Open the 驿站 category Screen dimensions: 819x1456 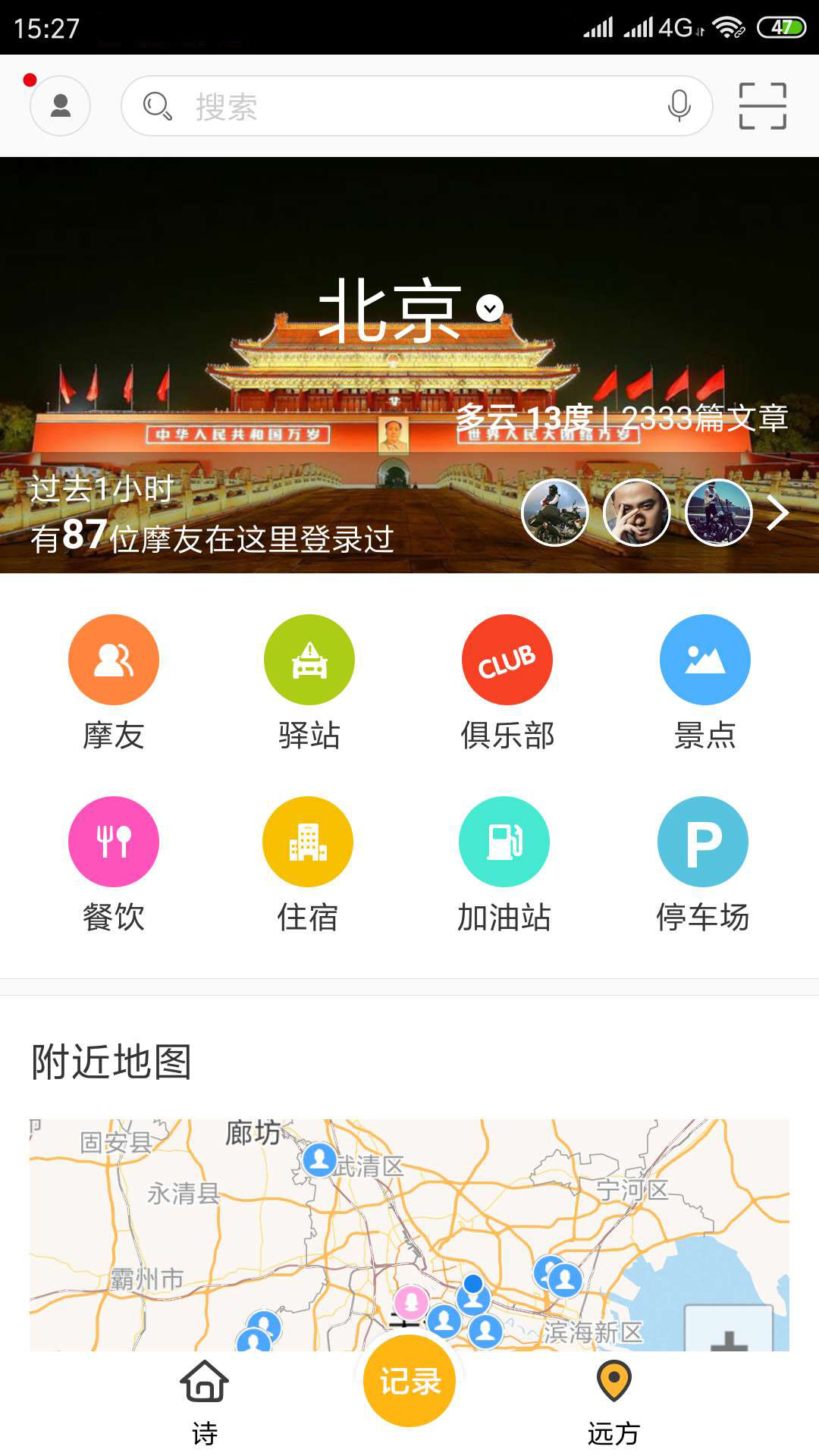pyautogui.click(x=309, y=682)
